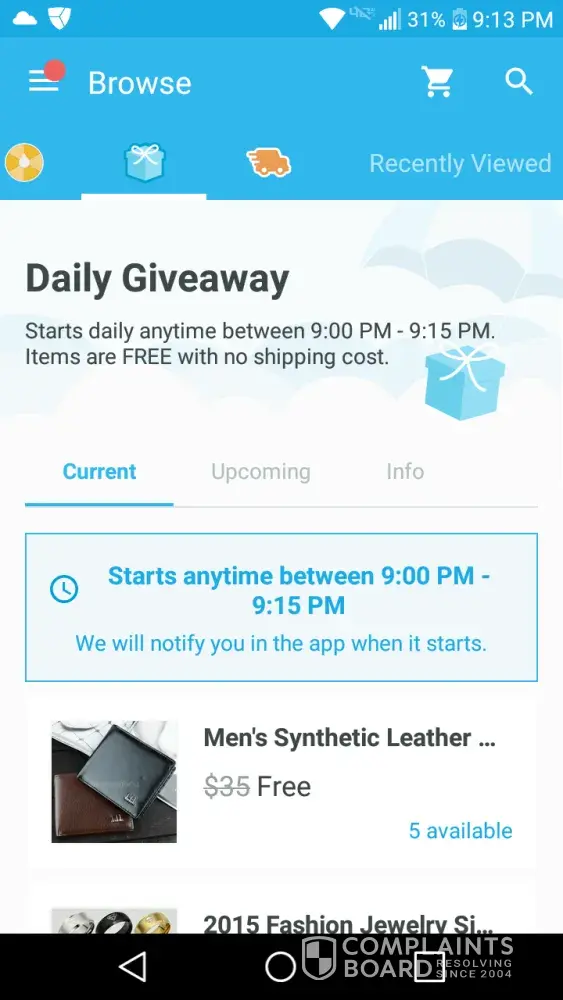The height and width of the screenshot is (1000, 563).
Task: Go to the Recently Viewed tab
Action: pyautogui.click(x=460, y=163)
